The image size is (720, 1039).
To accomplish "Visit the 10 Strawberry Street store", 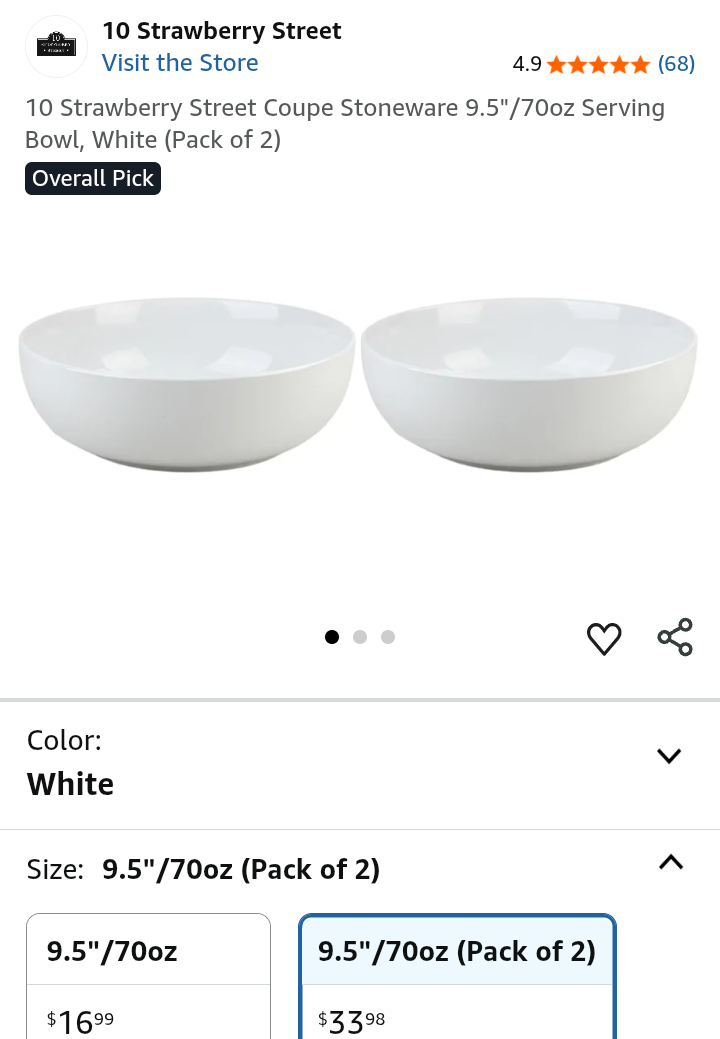I will (180, 63).
